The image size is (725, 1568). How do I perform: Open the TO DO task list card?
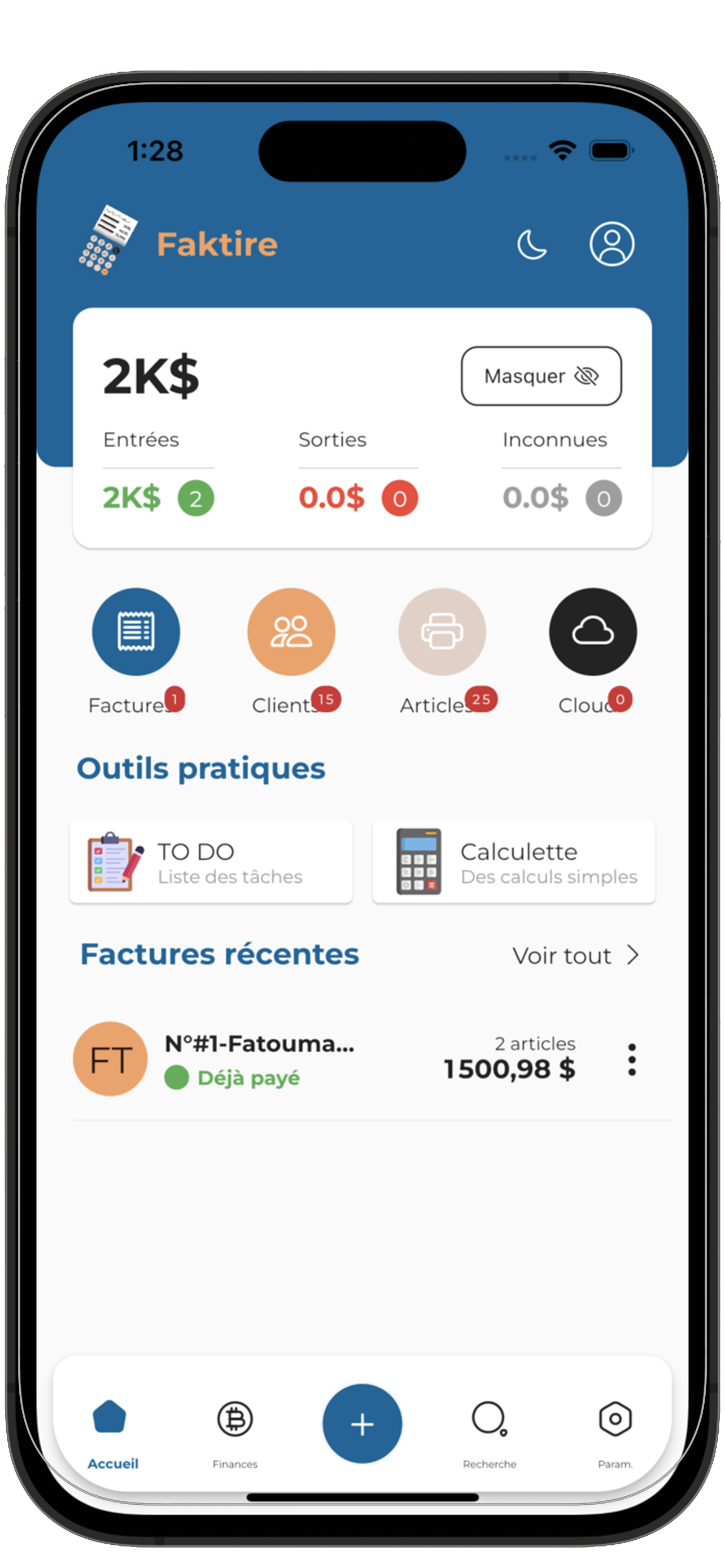211,862
